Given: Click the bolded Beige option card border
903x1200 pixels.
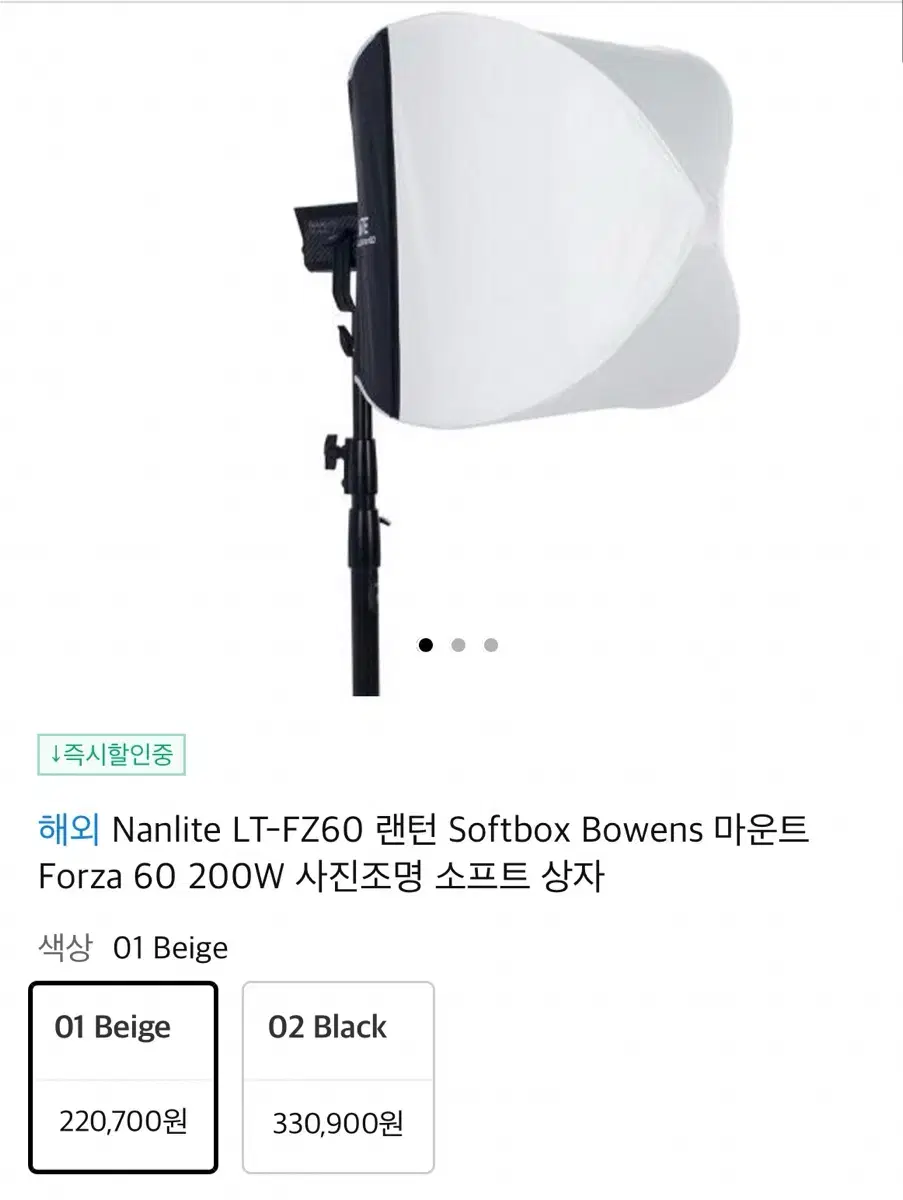Looking at the screenshot, I should pyautogui.click(x=122, y=988).
